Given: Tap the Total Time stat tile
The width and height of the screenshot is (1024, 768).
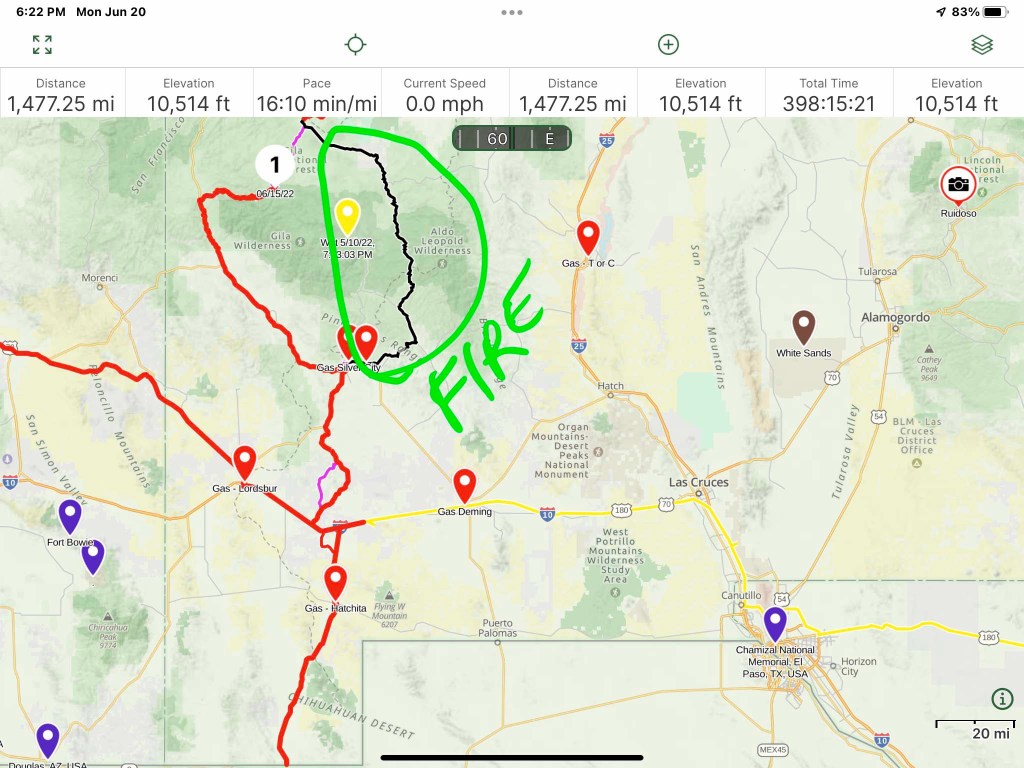Looking at the screenshot, I should pyautogui.click(x=829, y=94).
